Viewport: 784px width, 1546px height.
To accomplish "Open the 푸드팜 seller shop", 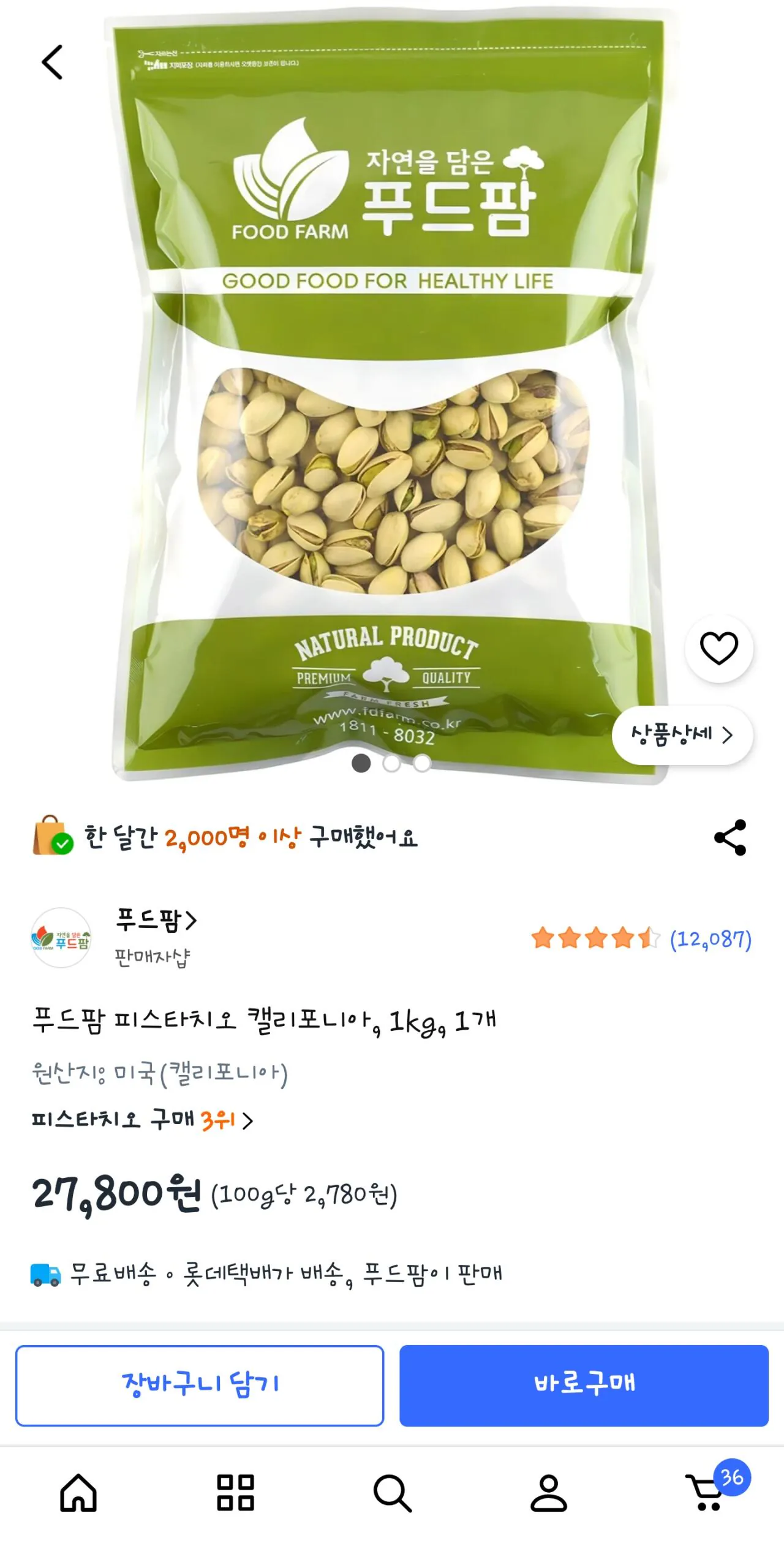I will pos(156,921).
